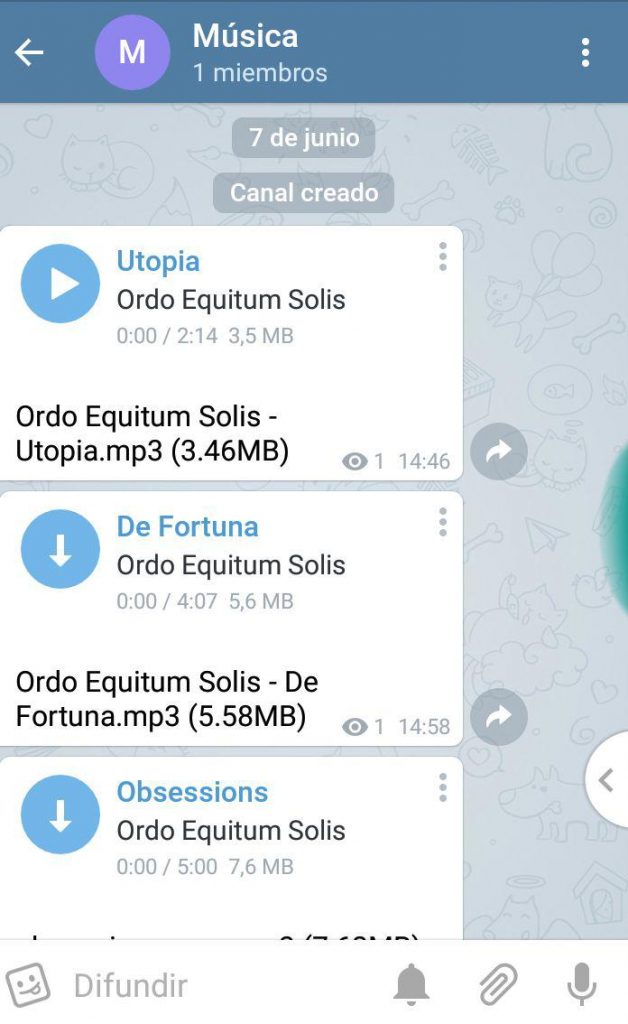
Task: Open options menu for Utopia message
Action: tap(443, 257)
